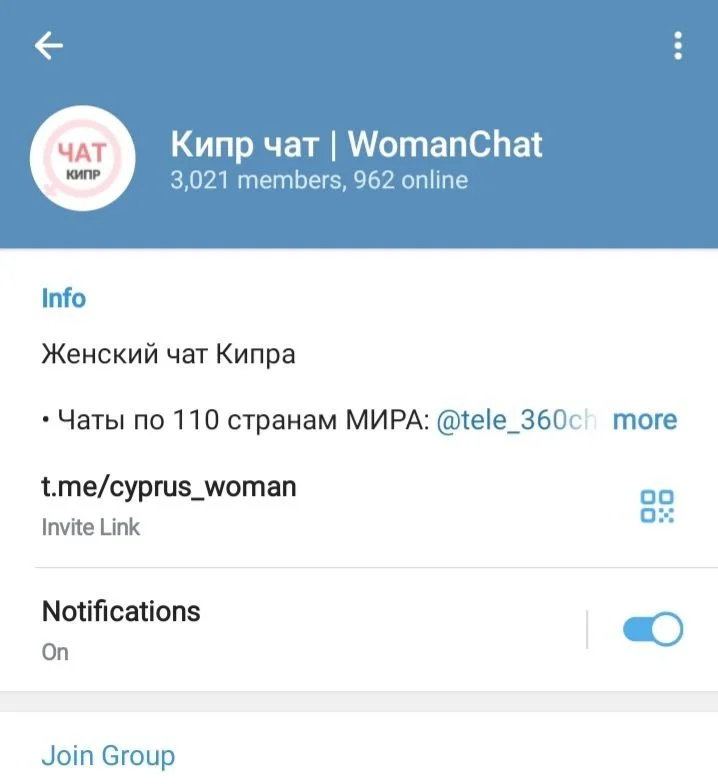Open the Notifications settings row
This screenshot has height=784, width=718.
click(x=300, y=629)
